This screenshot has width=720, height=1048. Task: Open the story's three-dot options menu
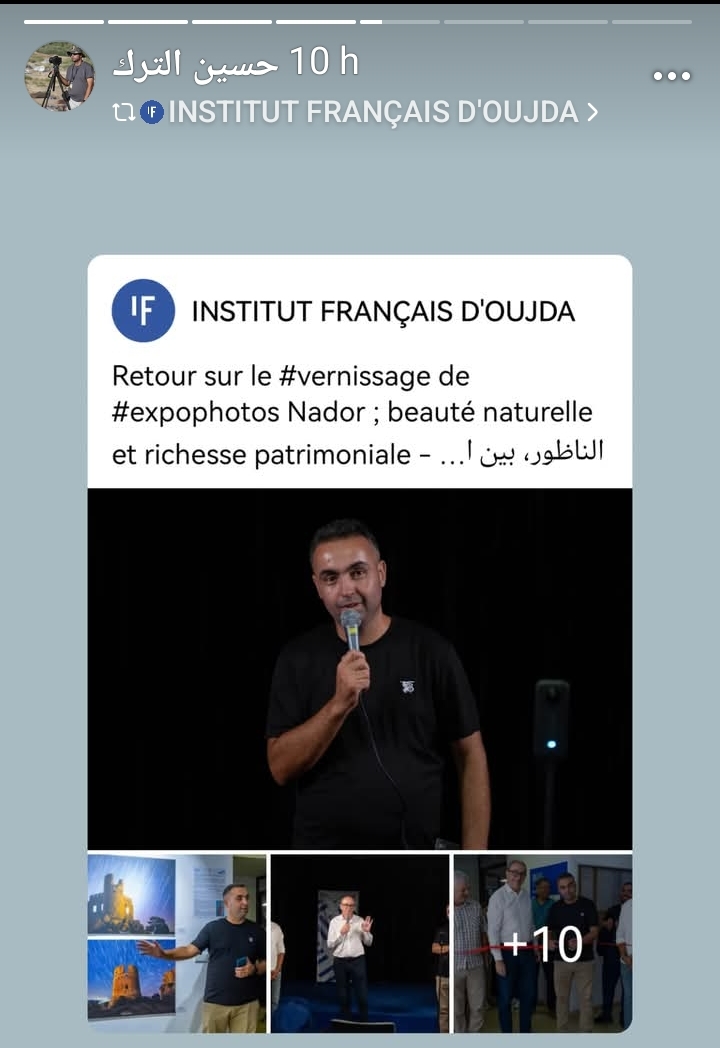pos(672,76)
